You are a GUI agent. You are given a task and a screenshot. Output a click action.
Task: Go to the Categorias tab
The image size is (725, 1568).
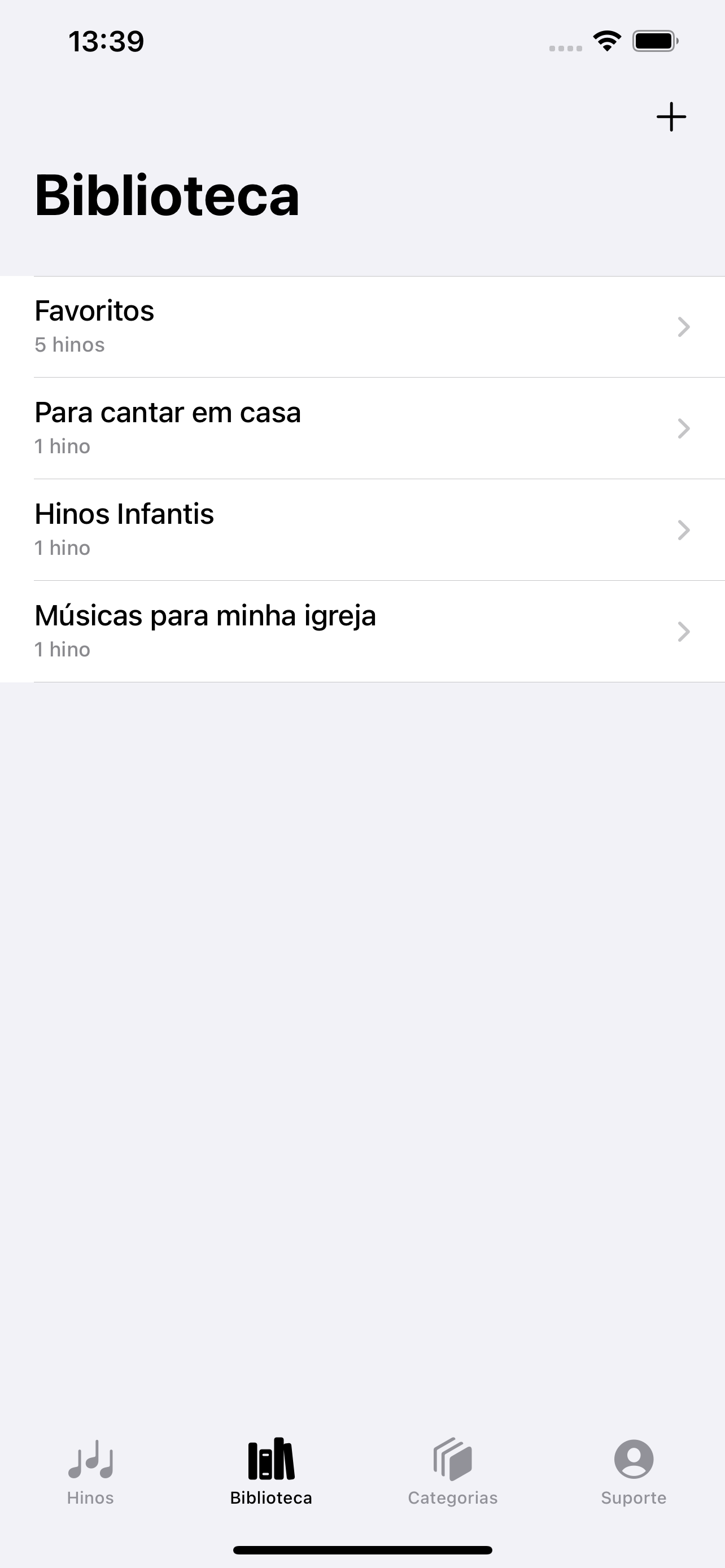pos(453,1472)
